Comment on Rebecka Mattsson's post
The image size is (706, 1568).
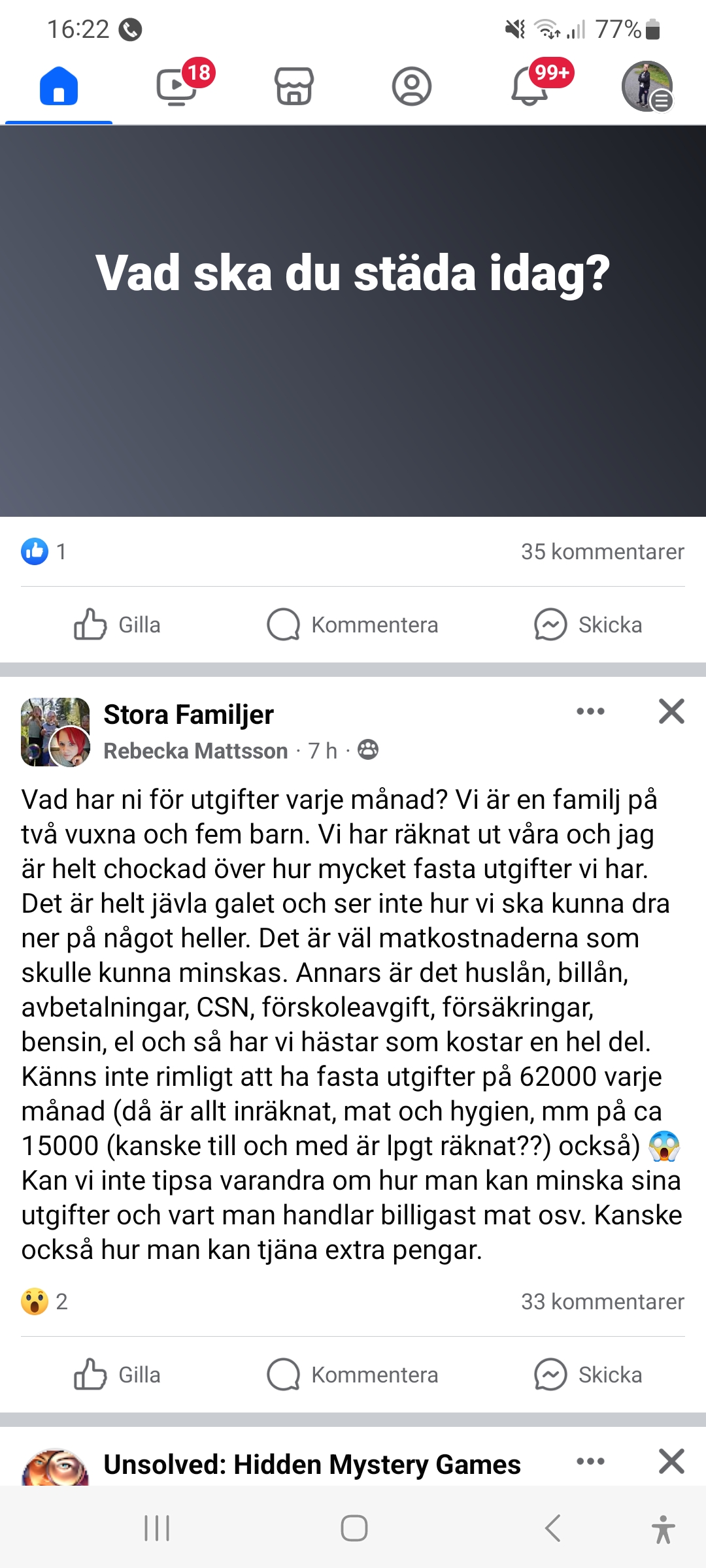pos(353,1375)
